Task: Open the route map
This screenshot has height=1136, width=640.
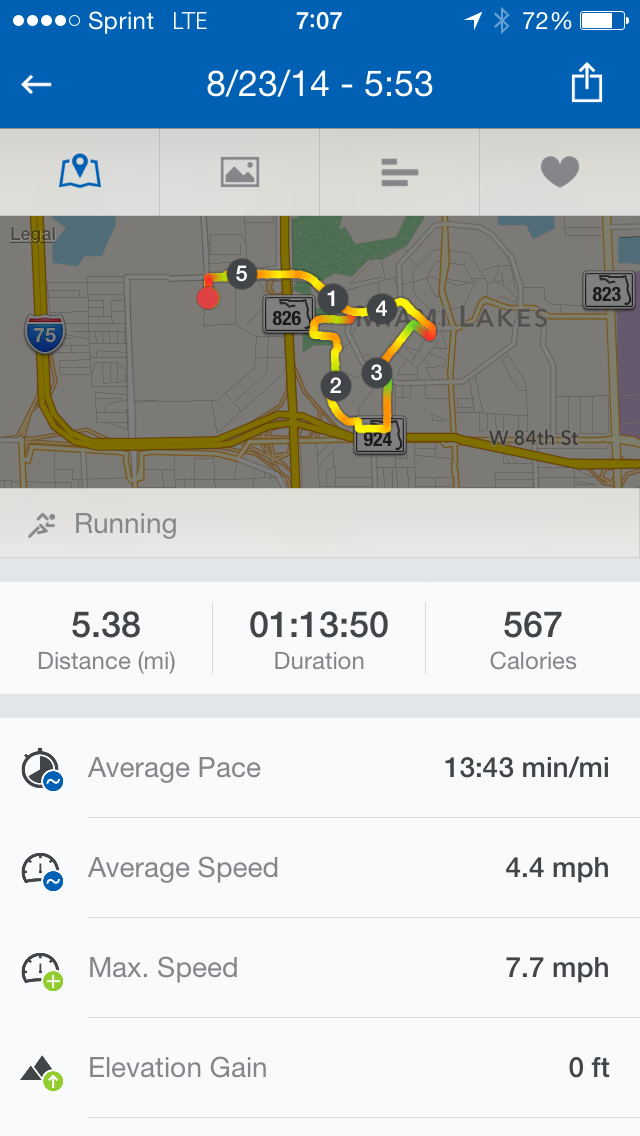Action: tap(320, 352)
